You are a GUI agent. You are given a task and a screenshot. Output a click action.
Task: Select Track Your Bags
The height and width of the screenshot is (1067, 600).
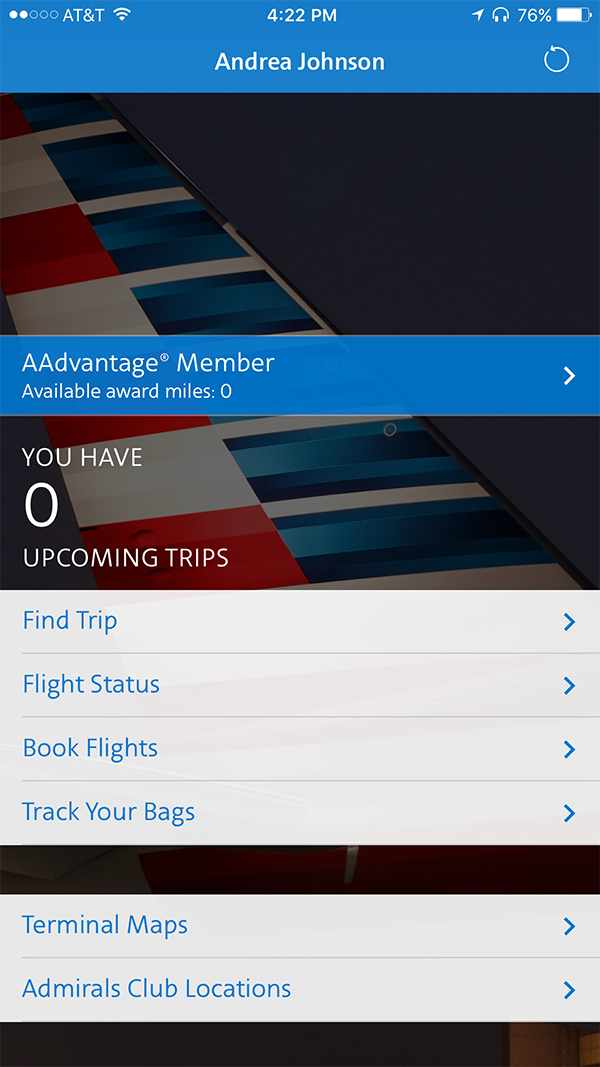(300, 813)
